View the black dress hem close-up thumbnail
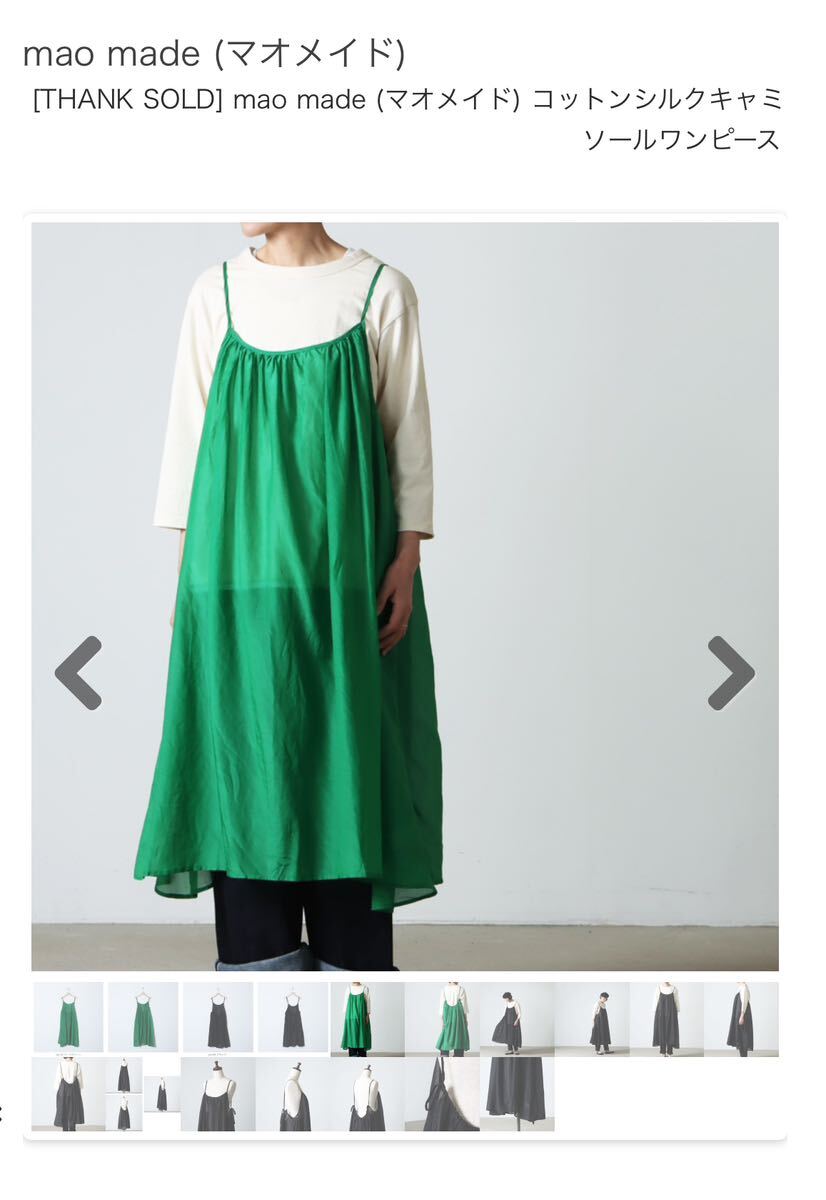The width and height of the screenshot is (826, 1200). tap(517, 1094)
